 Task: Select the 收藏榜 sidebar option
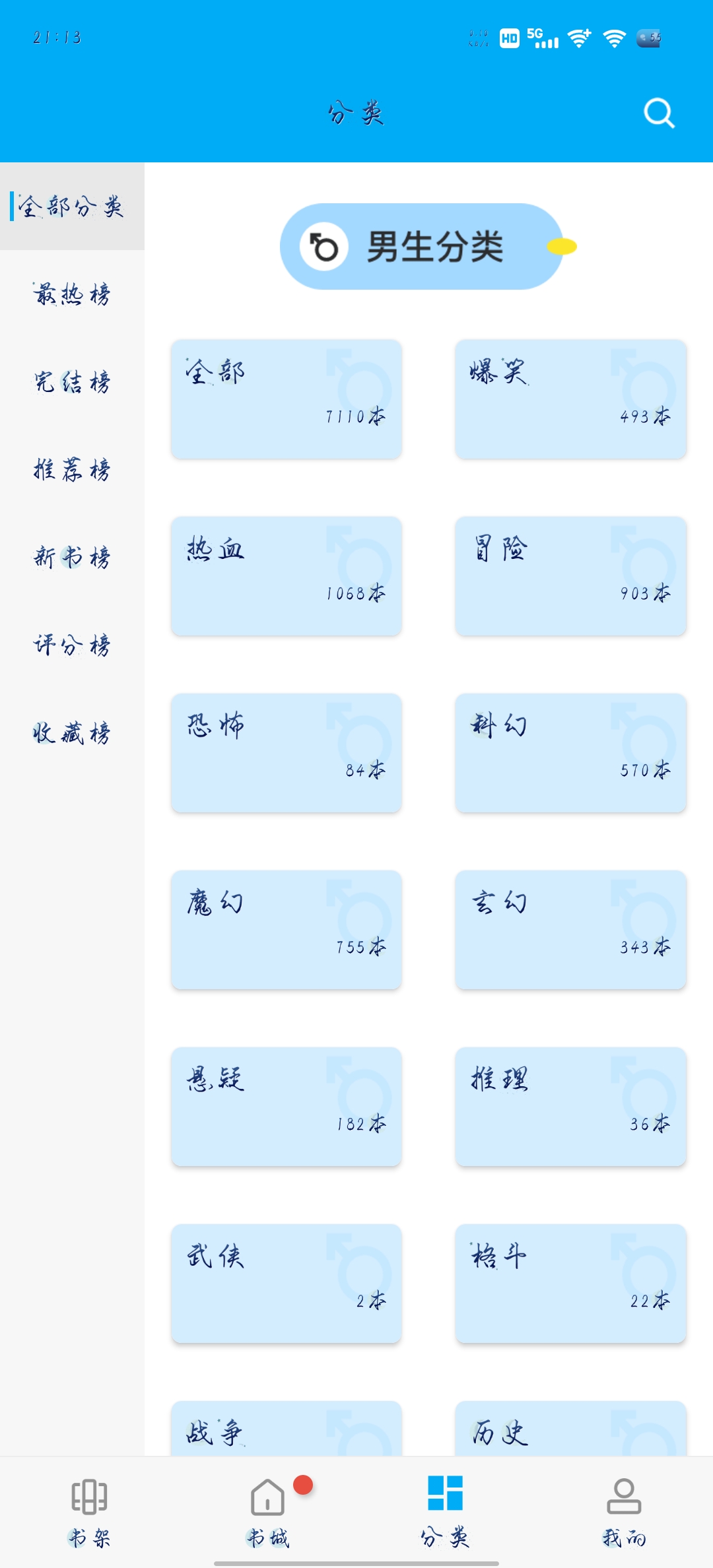pos(70,732)
